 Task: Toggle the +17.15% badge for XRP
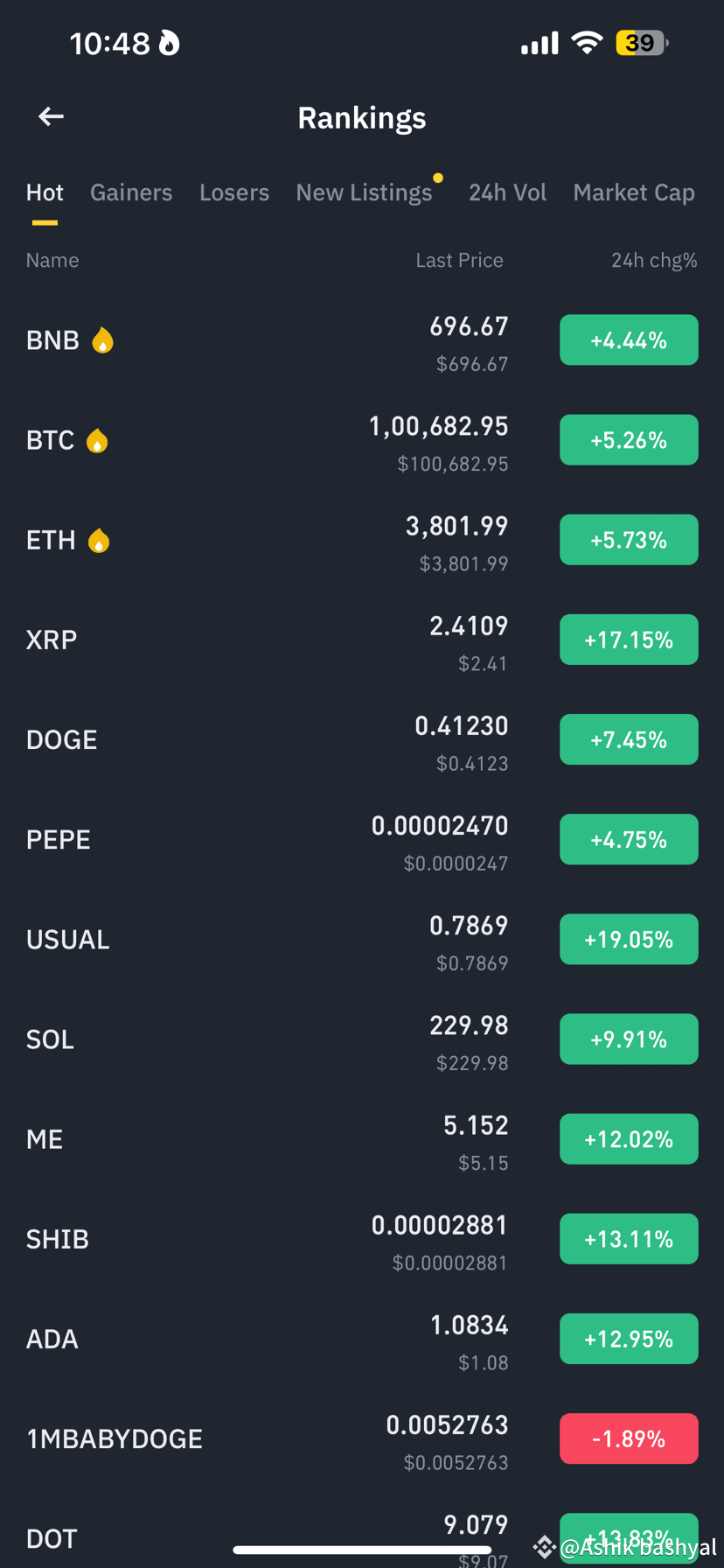[x=629, y=640]
